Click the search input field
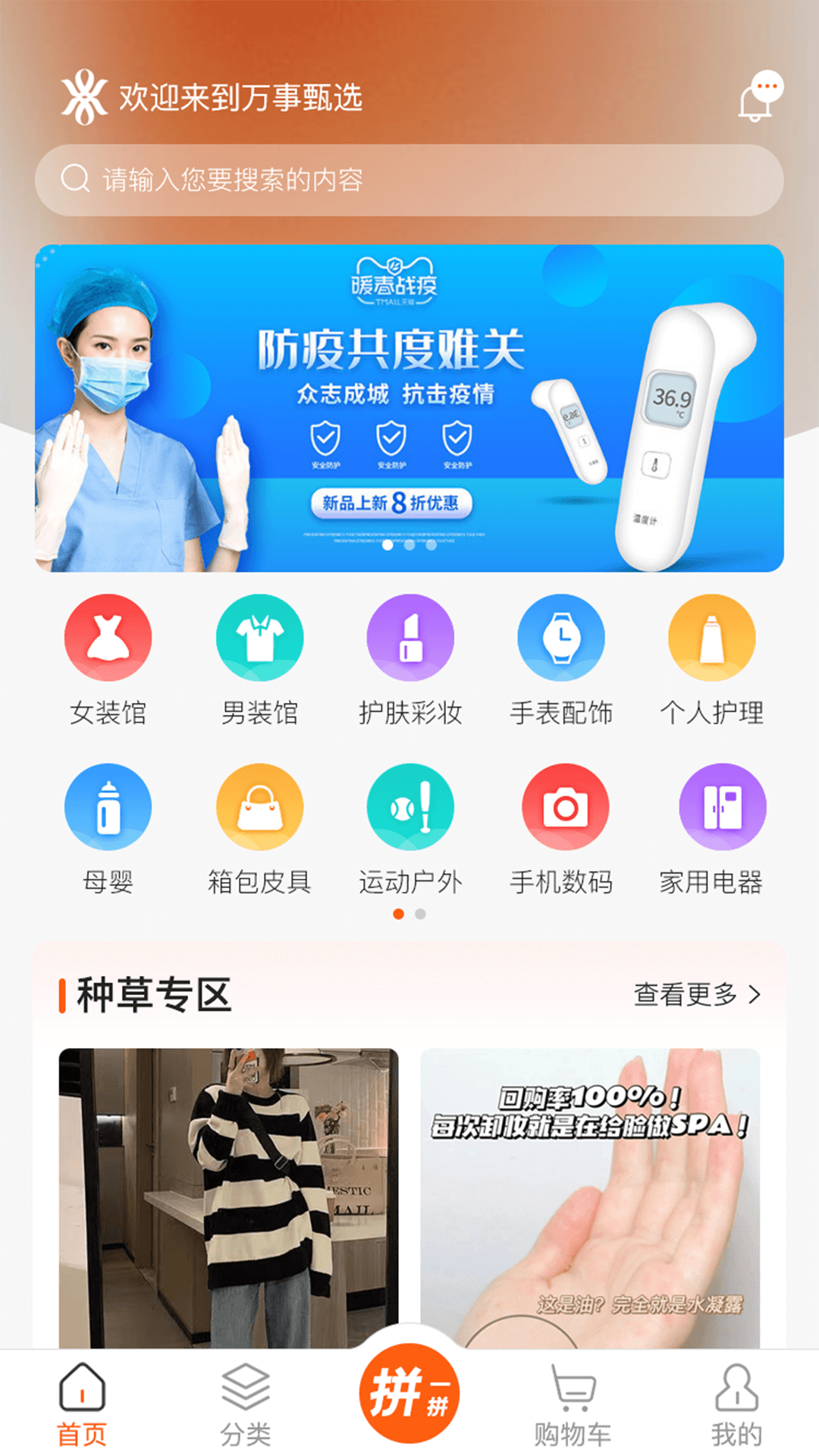Image resolution: width=819 pixels, height=1456 pixels. 409,177
